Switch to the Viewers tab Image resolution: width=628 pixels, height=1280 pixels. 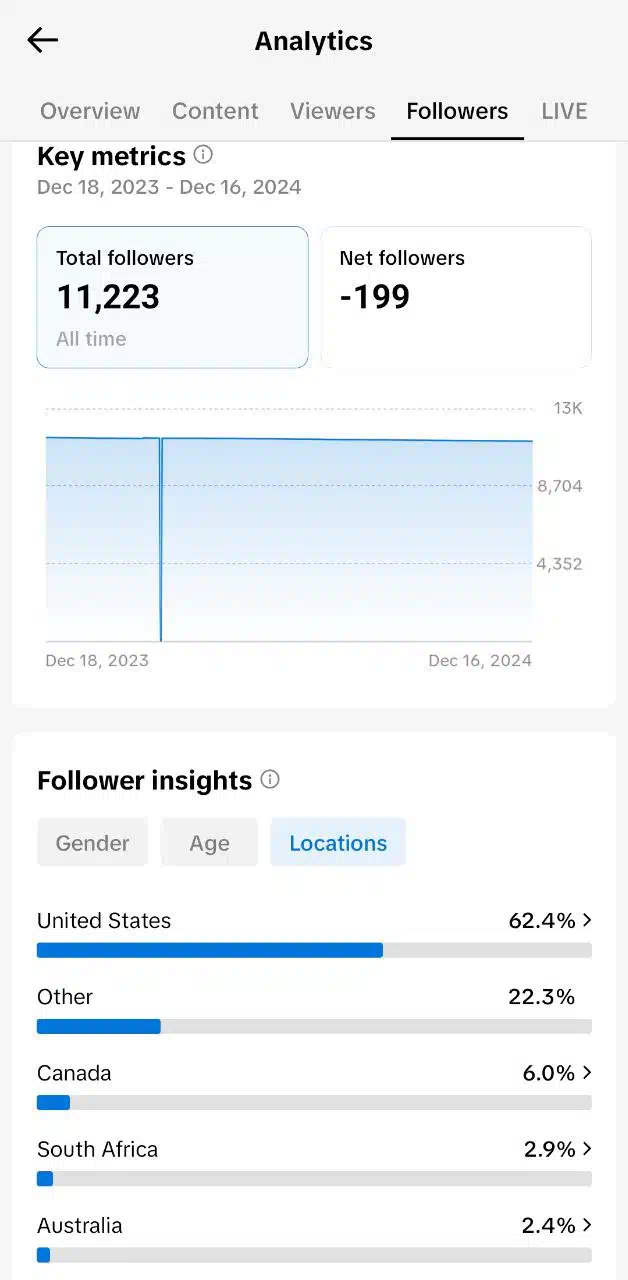(x=333, y=111)
